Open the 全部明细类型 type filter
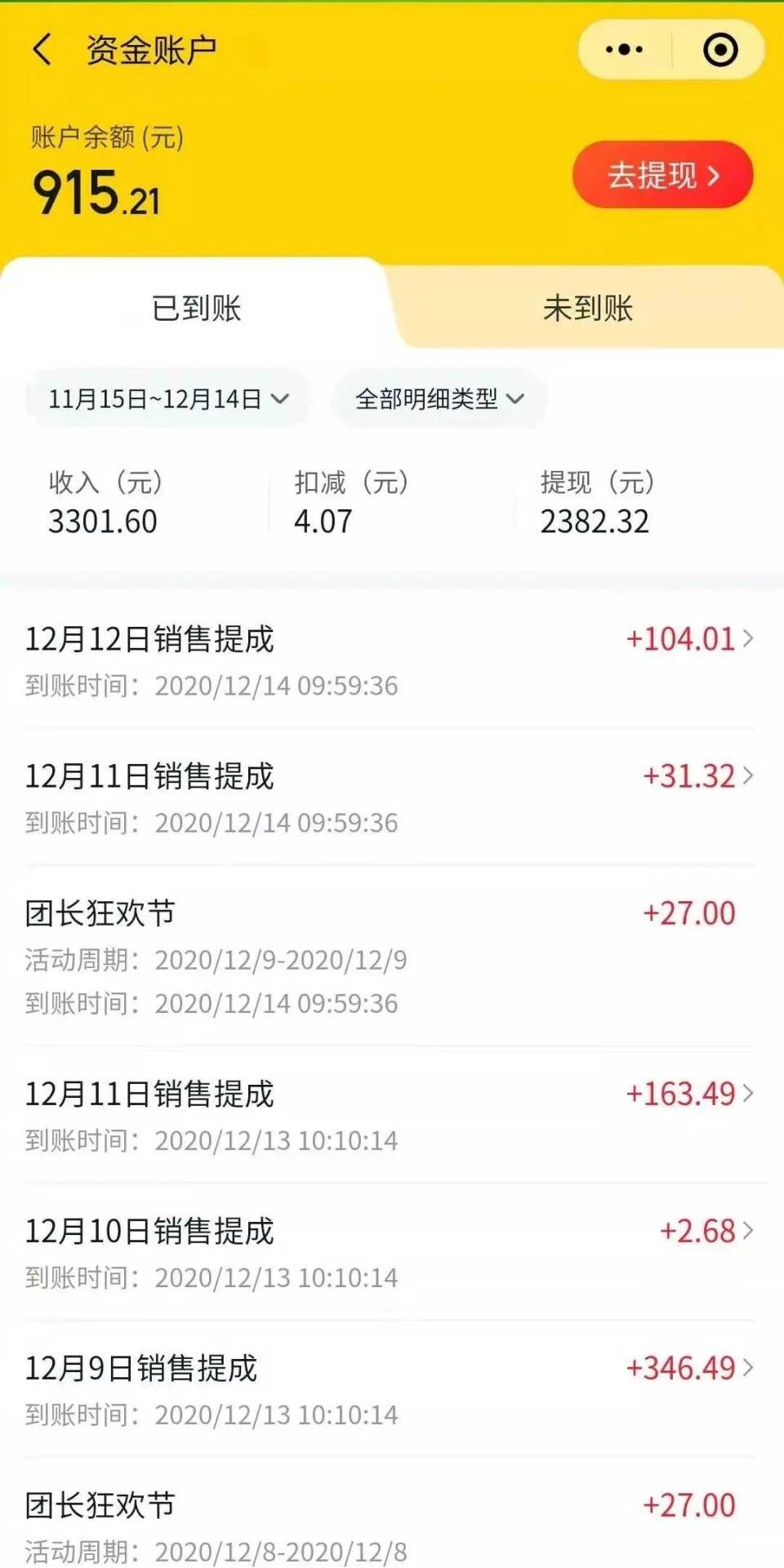Screen dimensions: 784x1568 [439, 398]
